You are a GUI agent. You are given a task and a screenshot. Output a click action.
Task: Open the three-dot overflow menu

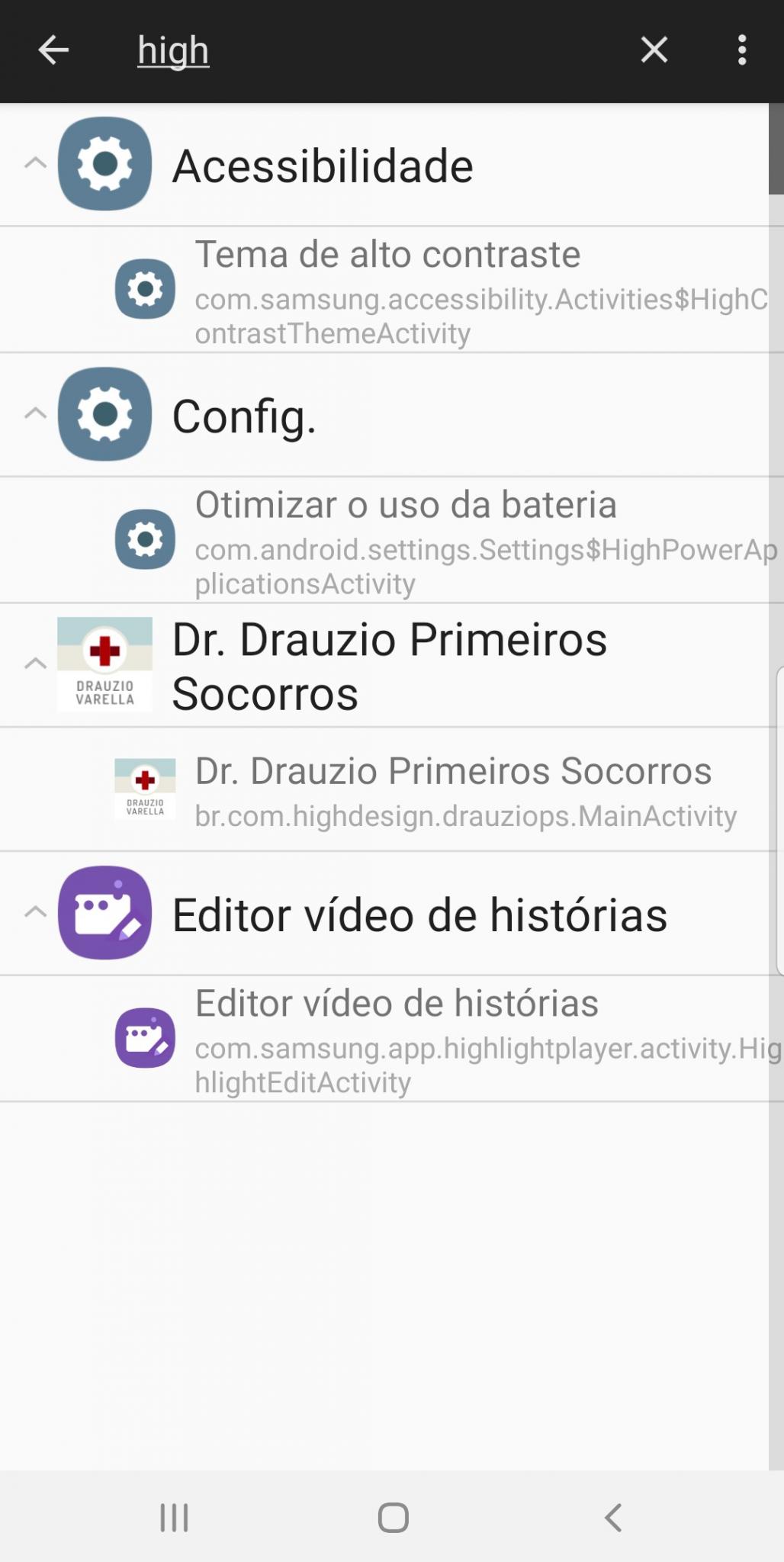[741, 50]
